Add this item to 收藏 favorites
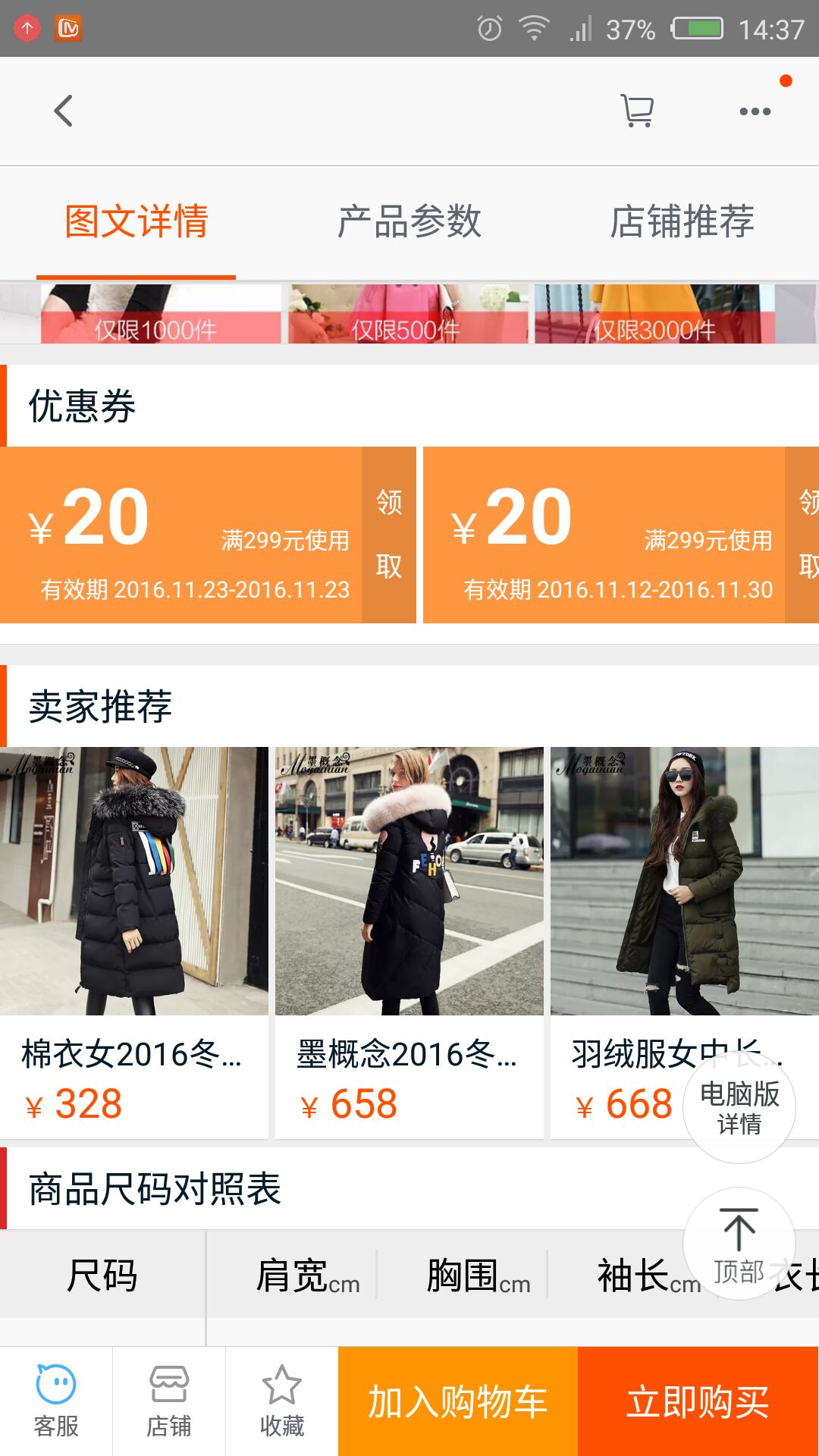 pos(282,1401)
